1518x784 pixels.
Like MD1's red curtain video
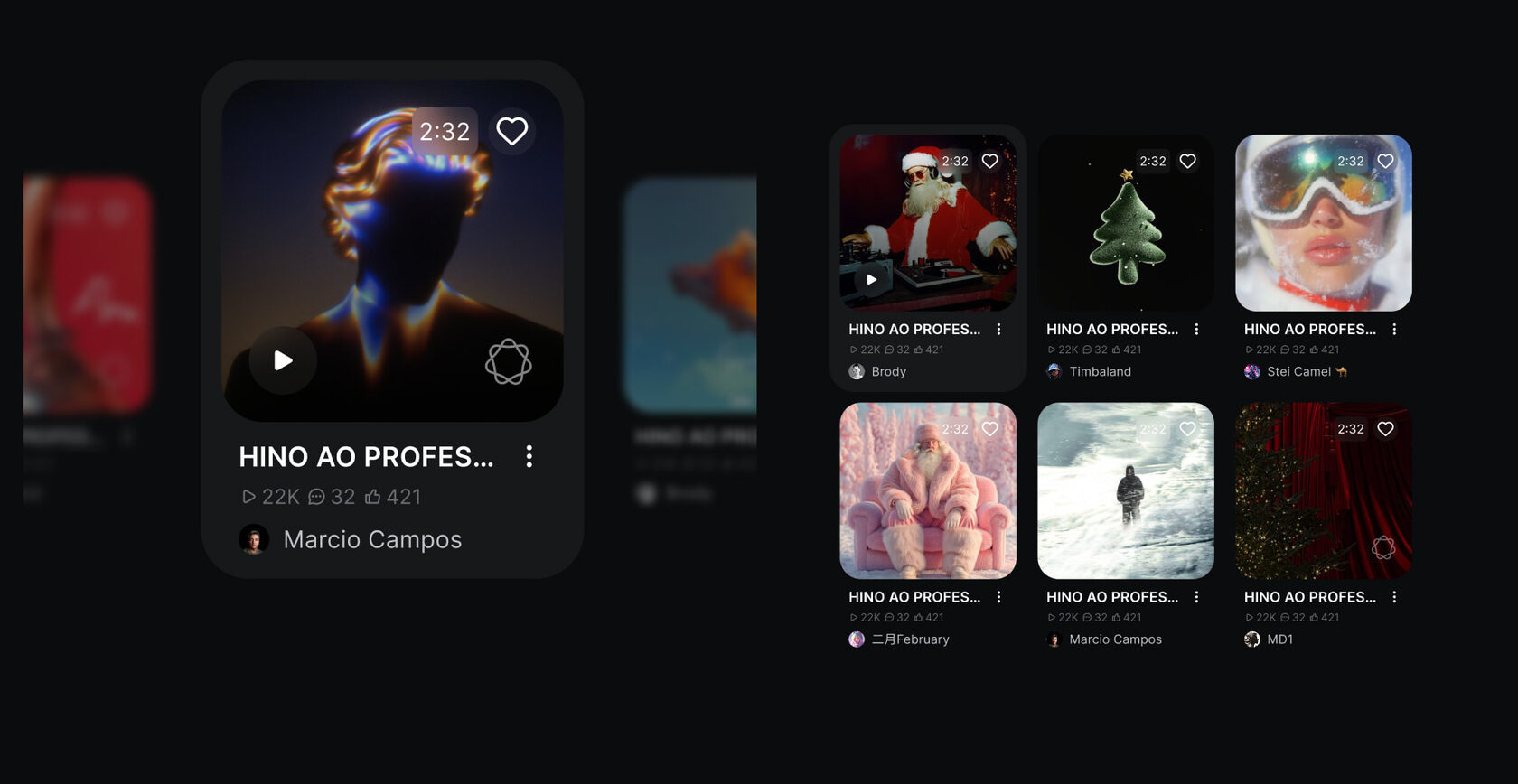point(1385,429)
